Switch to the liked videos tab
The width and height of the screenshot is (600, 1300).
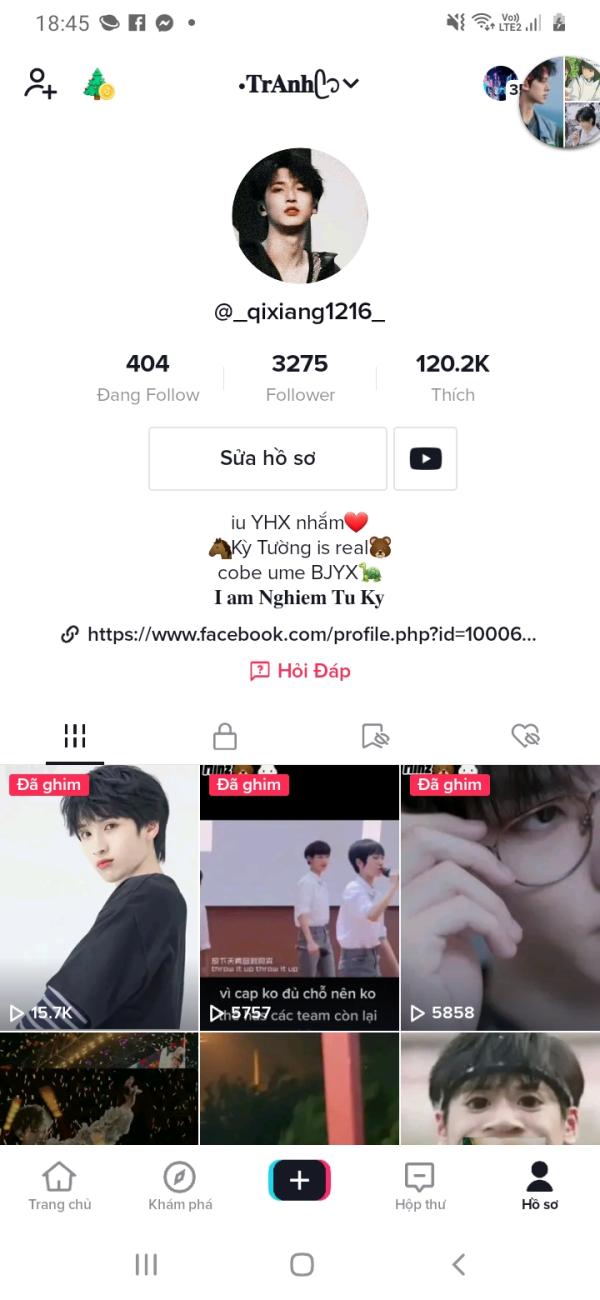pyautogui.click(x=525, y=737)
